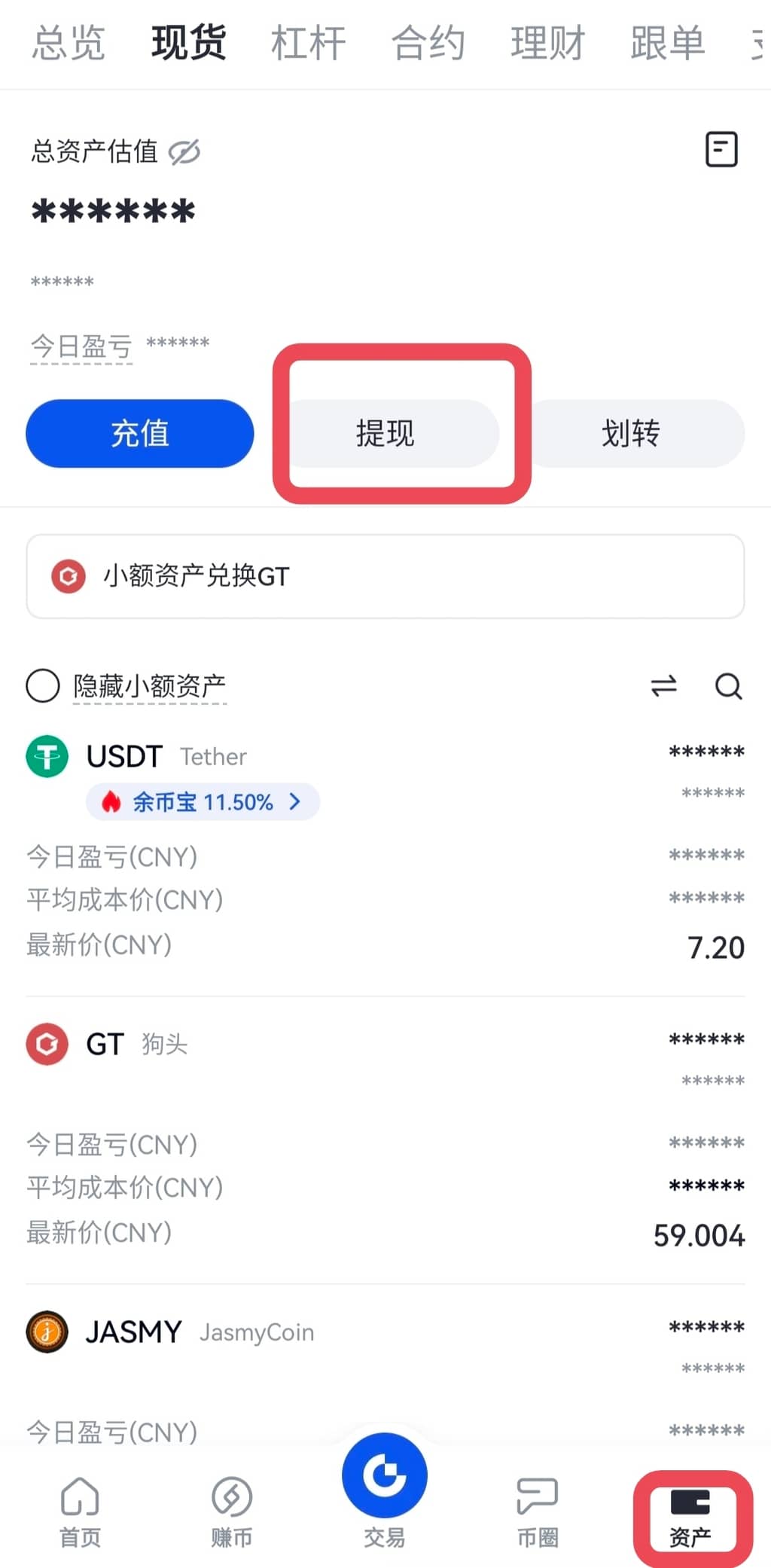The height and width of the screenshot is (1568, 771).
Task: Switch to the 总览 tab
Action: coord(68,43)
